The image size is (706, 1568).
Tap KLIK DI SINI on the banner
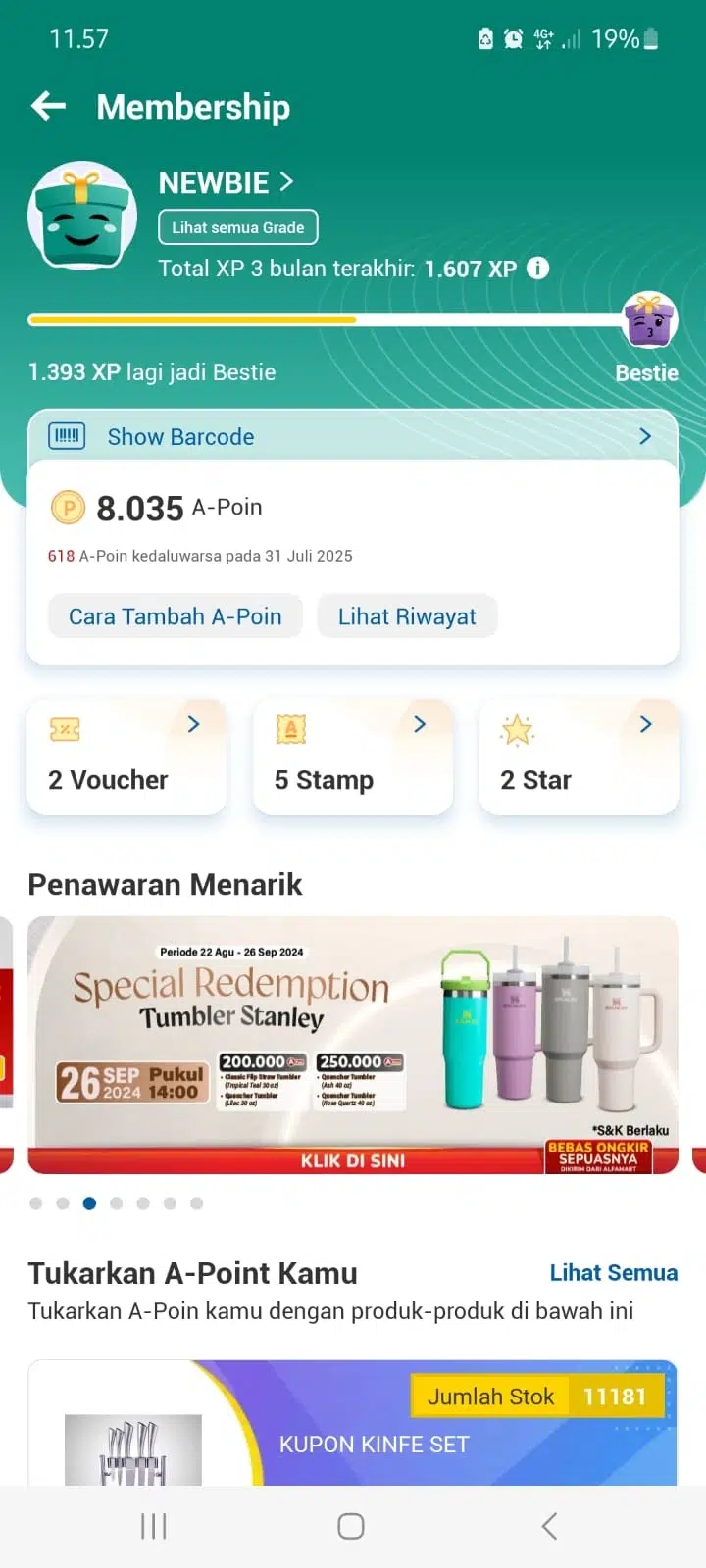[352, 1159]
